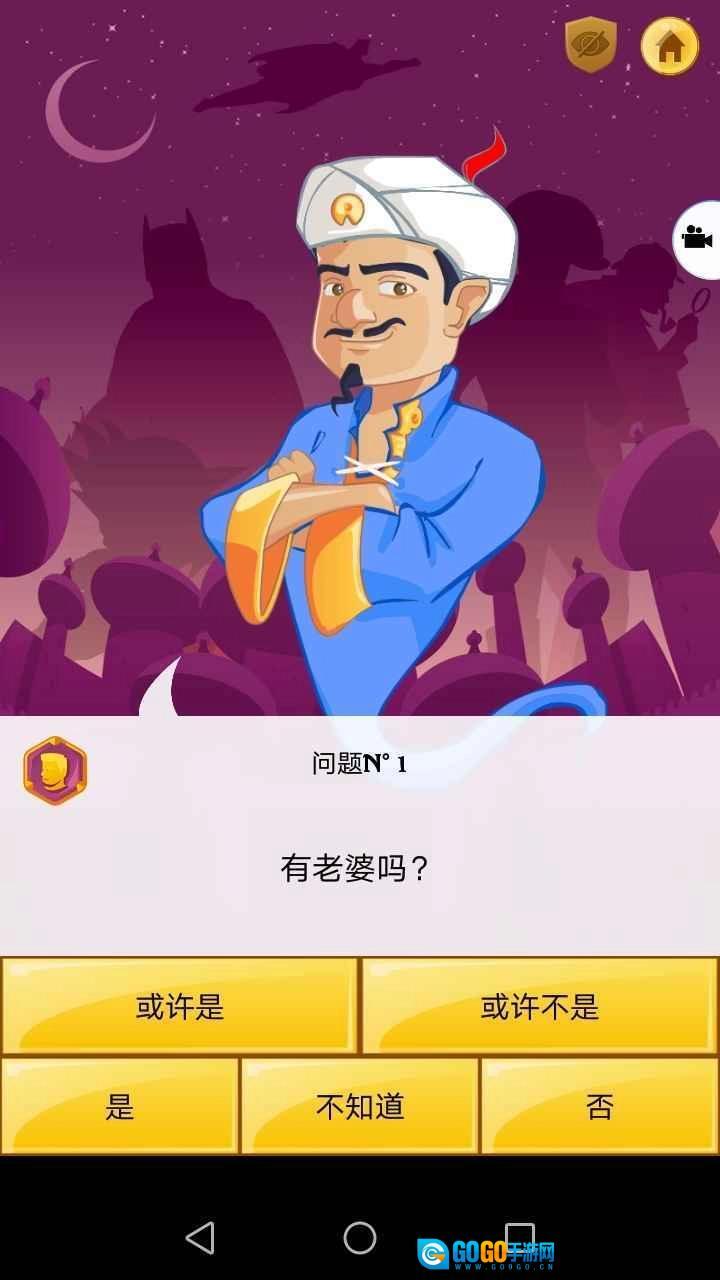The height and width of the screenshot is (1280, 720).
Task: Pick the 不知道 answer button
Action: 360,1106
